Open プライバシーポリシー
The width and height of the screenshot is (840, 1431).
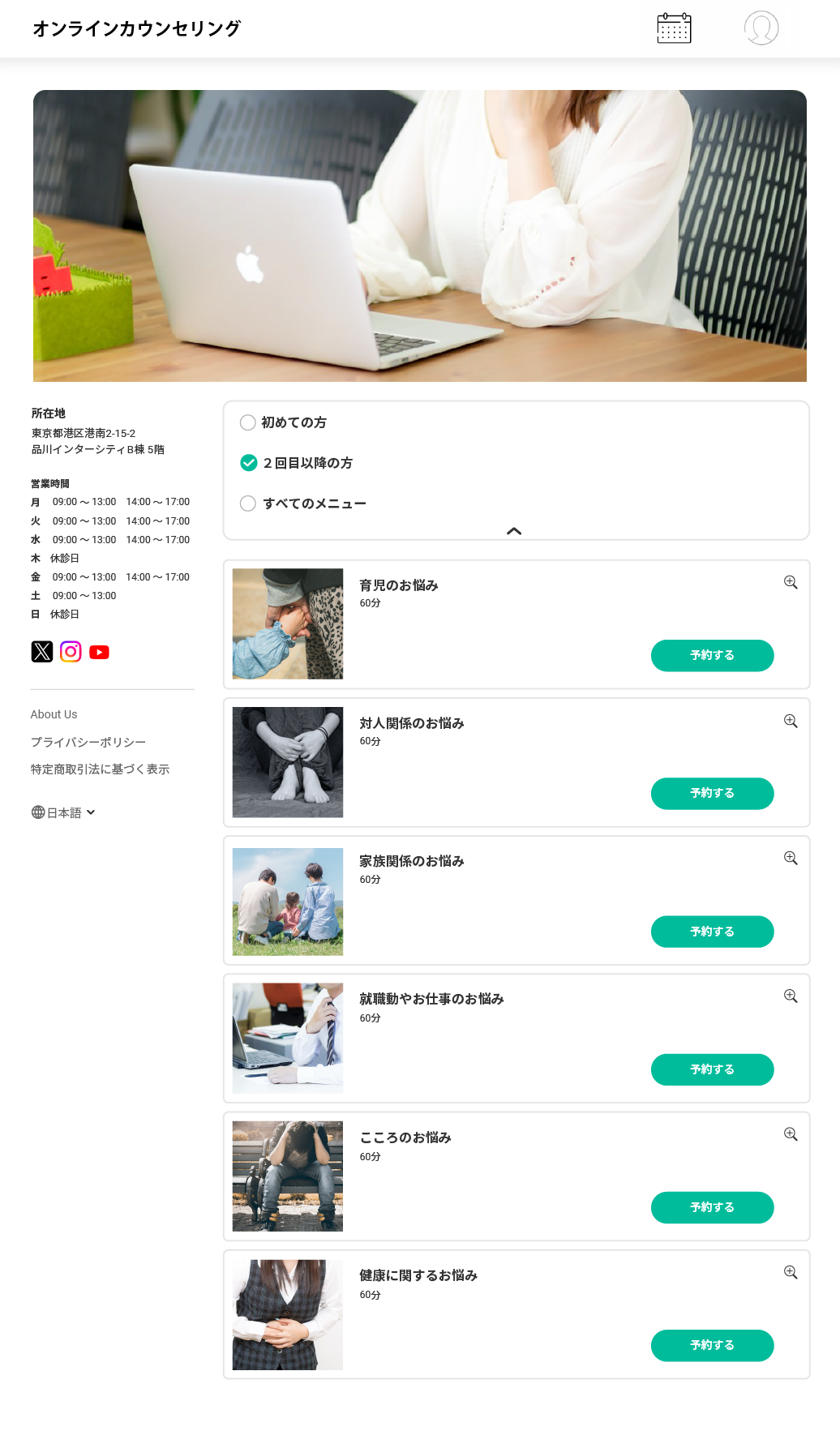[88, 742]
